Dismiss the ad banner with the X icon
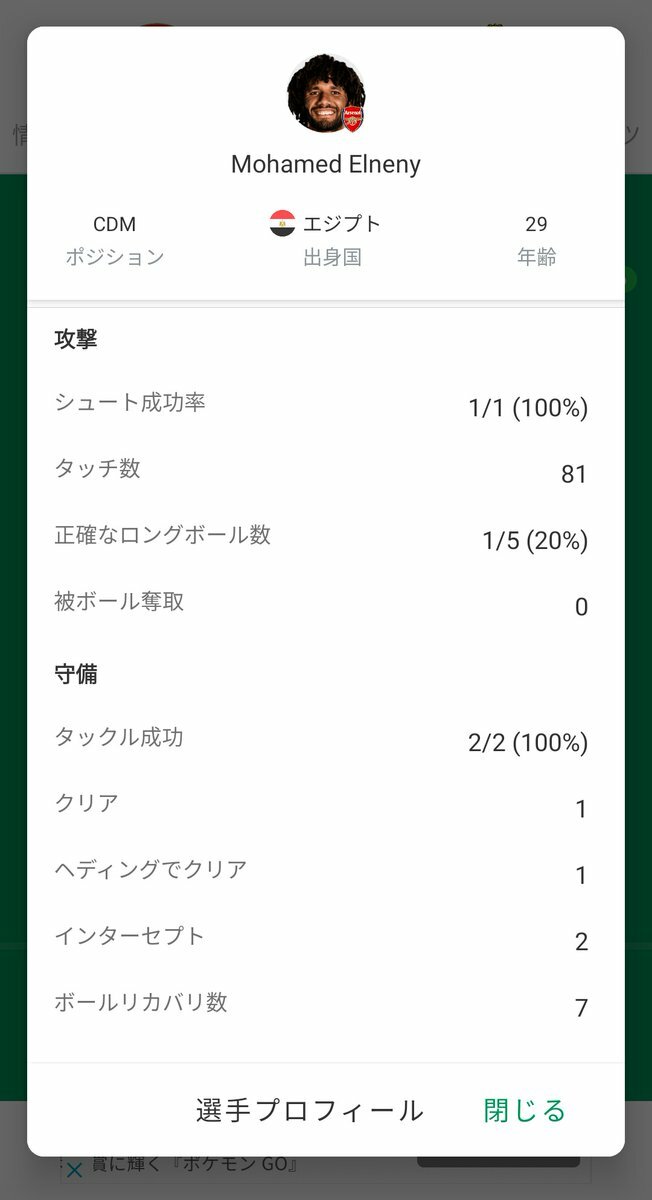Viewport: 652px width, 1200px height. coord(73,1170)
